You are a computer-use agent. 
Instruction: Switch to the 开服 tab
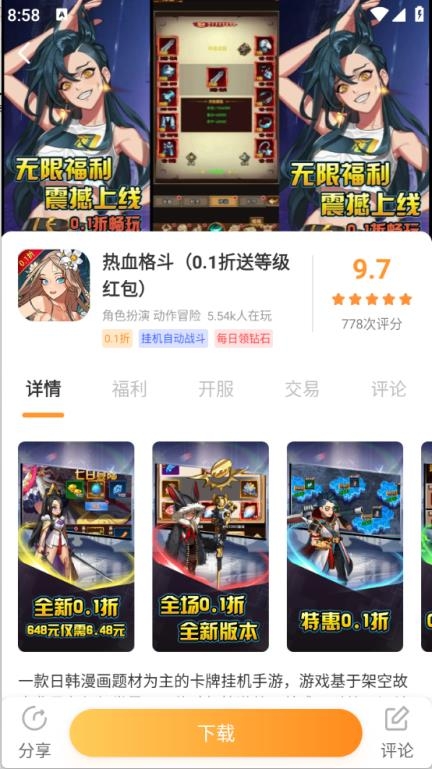[x=216, y=389]
